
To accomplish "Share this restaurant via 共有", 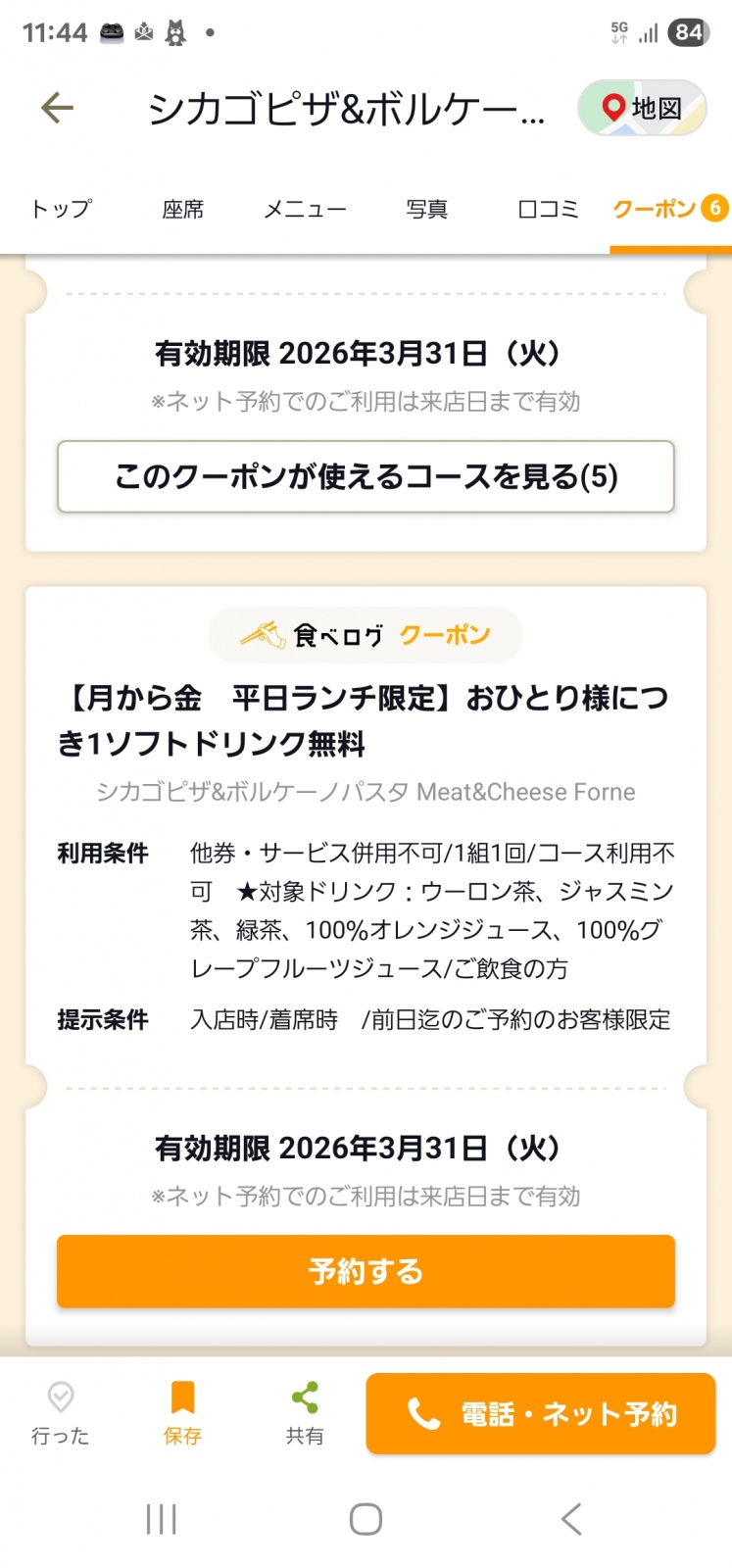I will (305, 1412).
